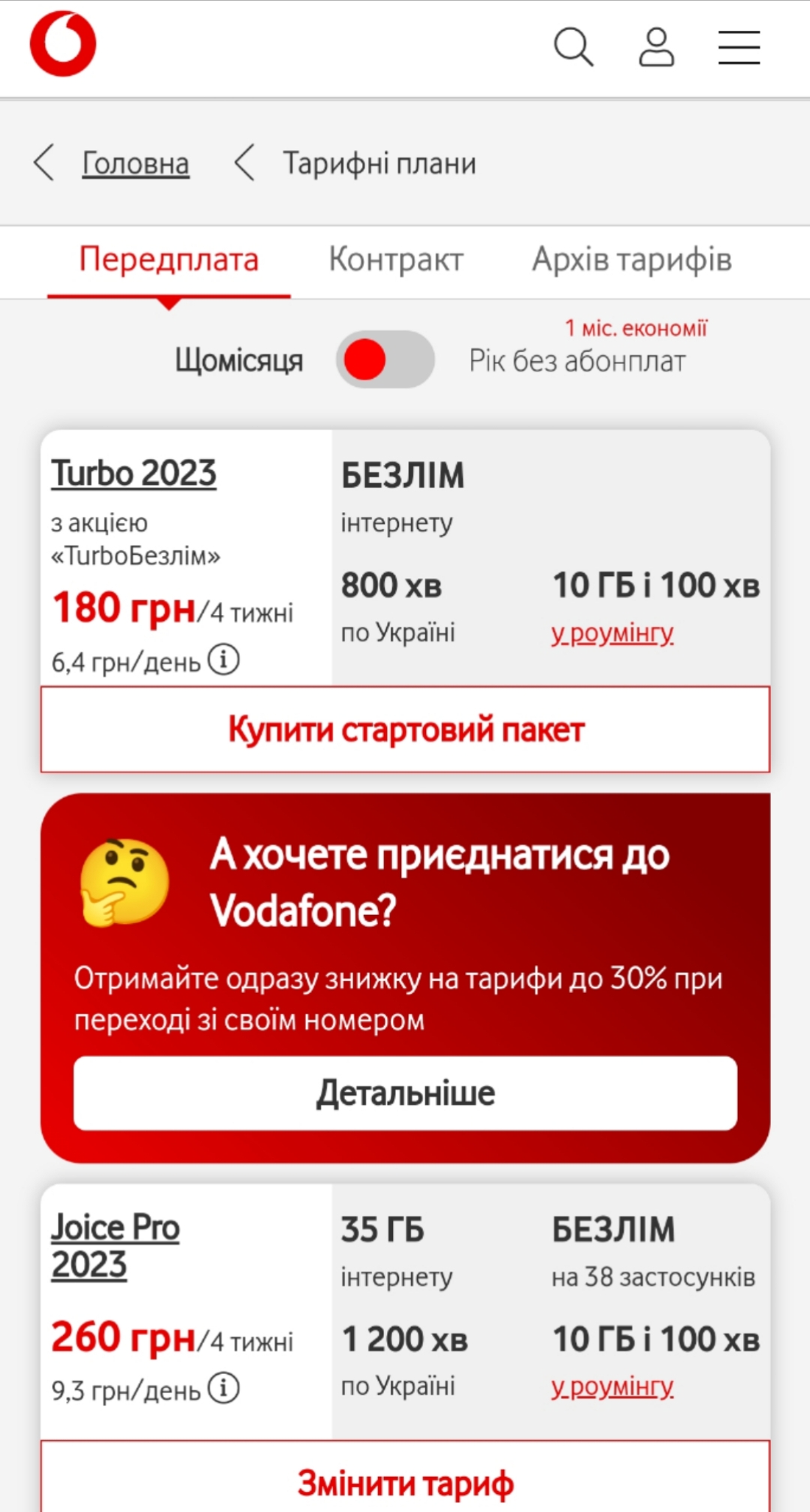Go to the Vodafone home logo
Image resolution: width=810 pixels, height=1512 pixels.
click(x=63, y=44)
